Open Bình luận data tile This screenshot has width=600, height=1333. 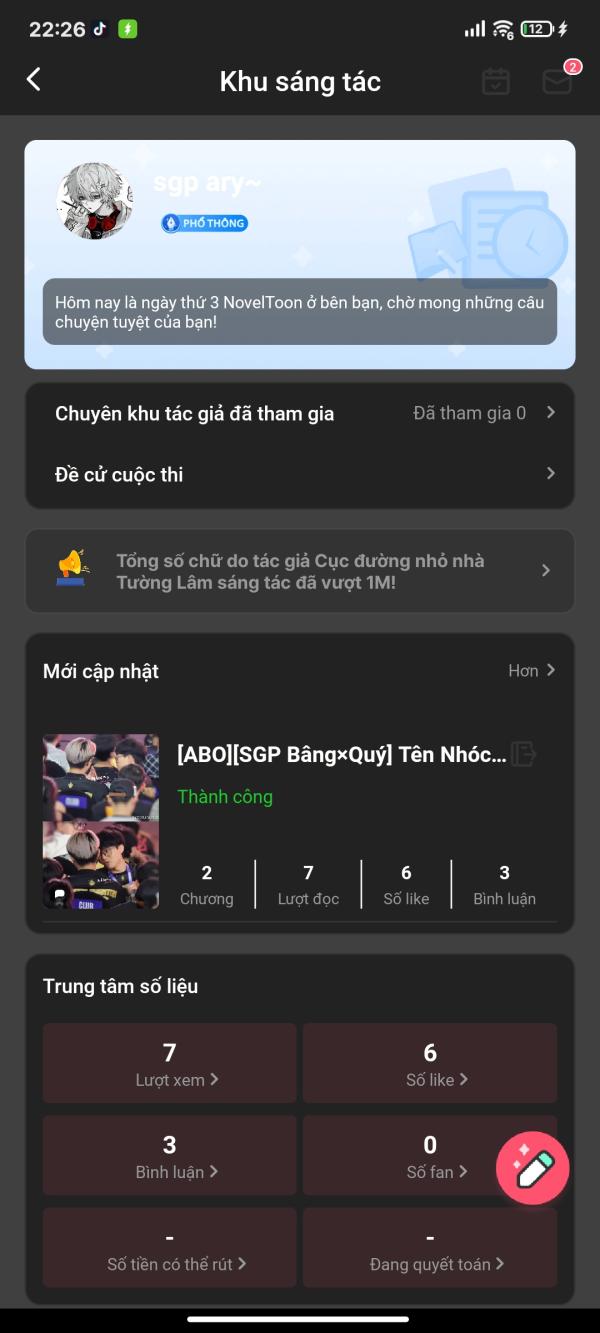[170, 1156]
